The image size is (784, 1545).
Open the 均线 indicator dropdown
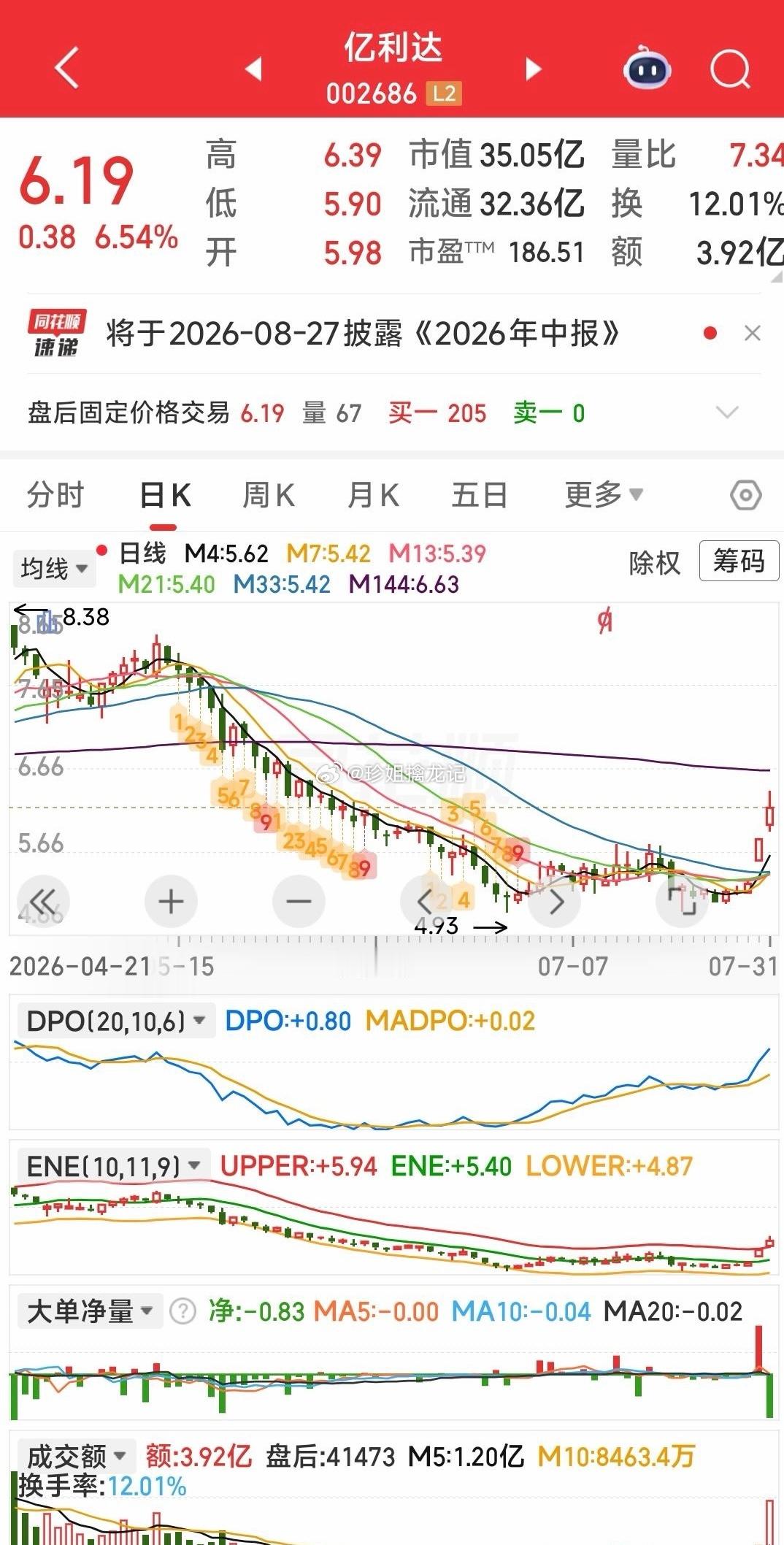pos(54,567)
